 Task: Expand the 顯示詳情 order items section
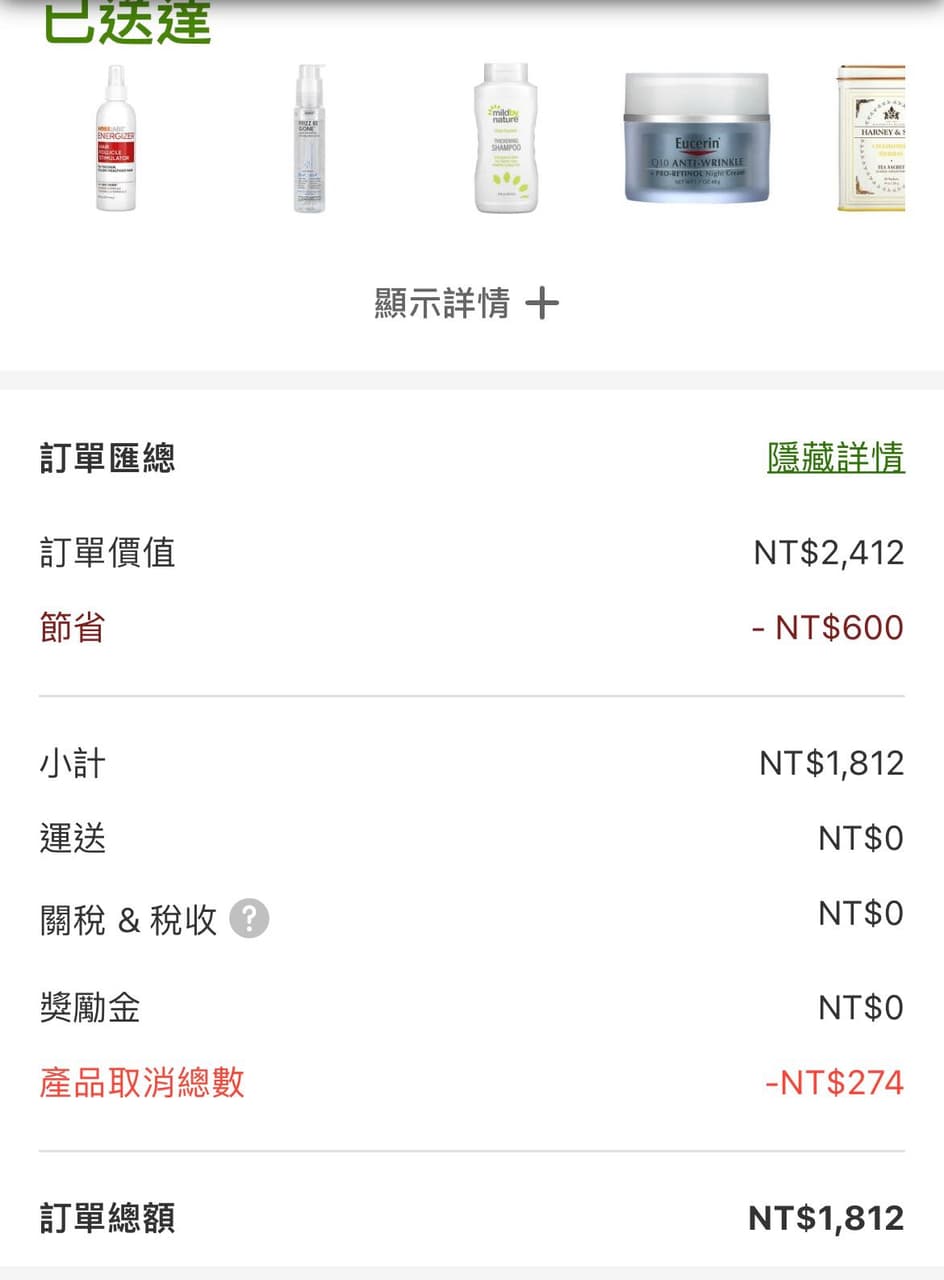coord(467,303)
